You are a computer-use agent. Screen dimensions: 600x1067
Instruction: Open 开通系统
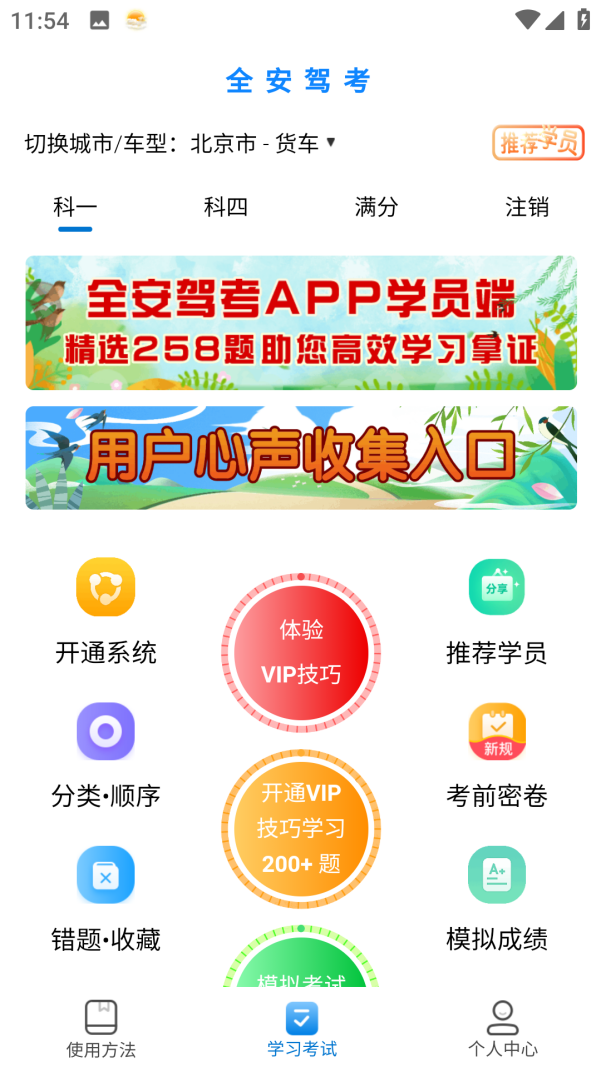[105, 610]
